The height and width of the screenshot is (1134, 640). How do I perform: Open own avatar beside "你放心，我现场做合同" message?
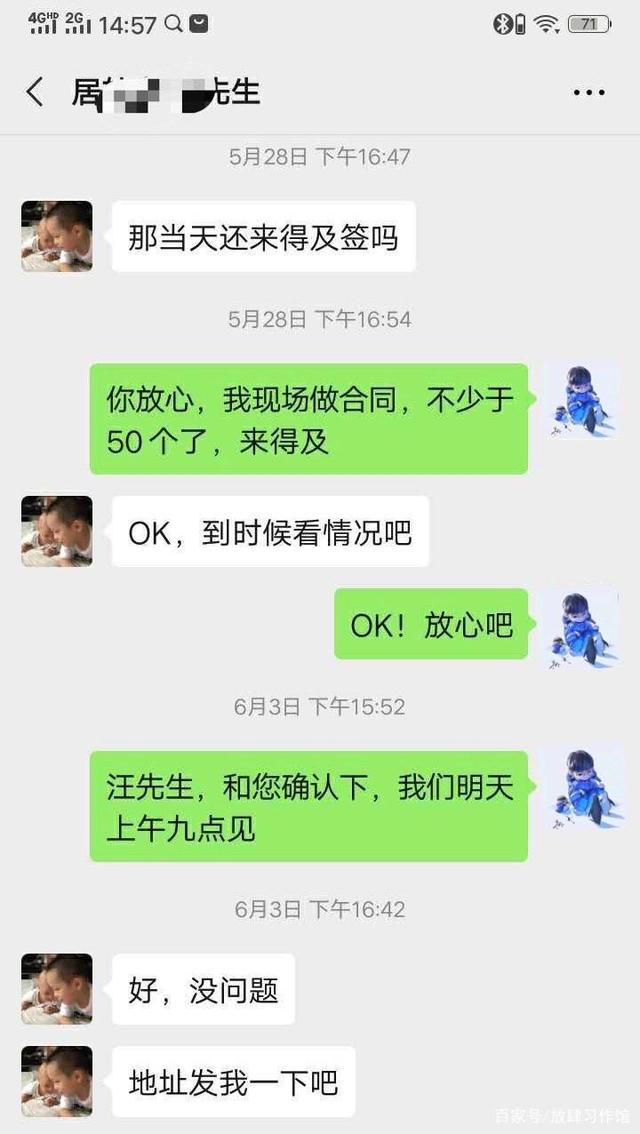point(582,399)
